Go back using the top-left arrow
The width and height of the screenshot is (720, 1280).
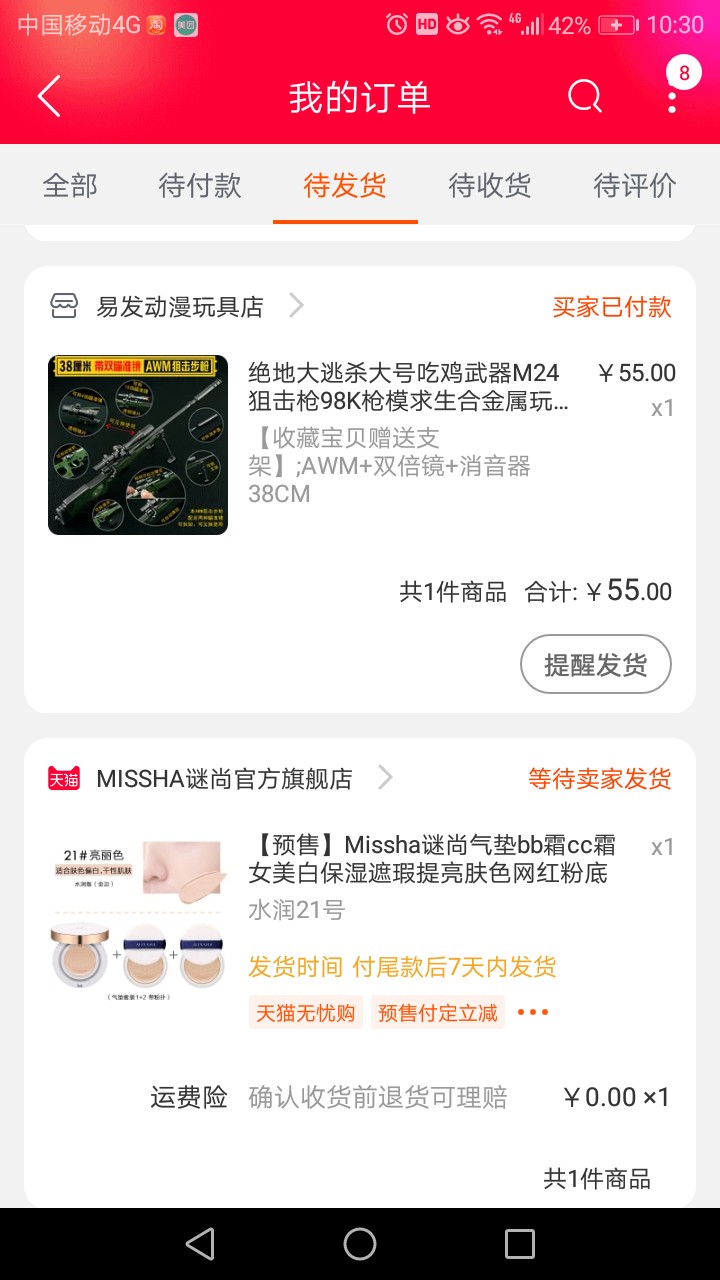coord(49,97)
